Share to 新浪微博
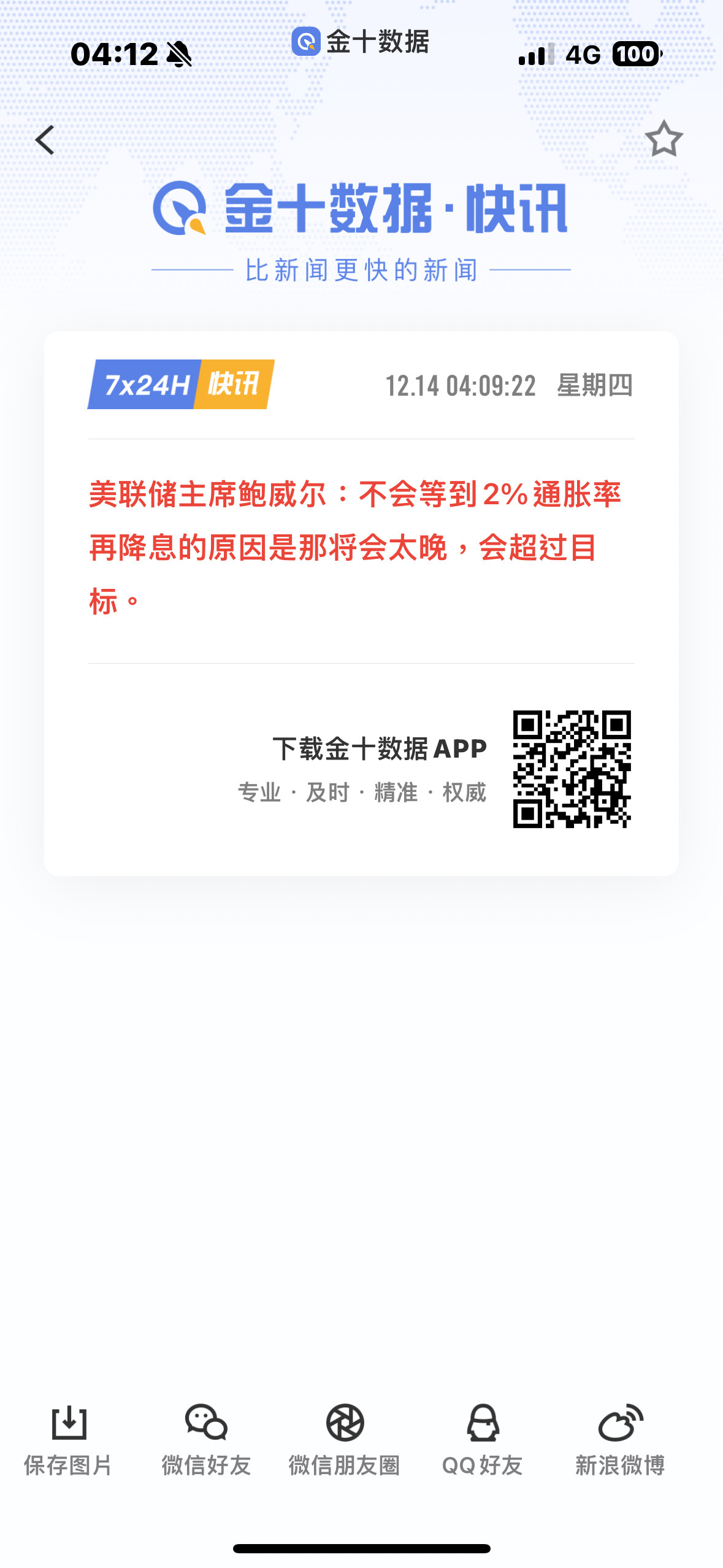Image resolution: width=723 pixels, height=1568 pixels. coord(620,1439)
